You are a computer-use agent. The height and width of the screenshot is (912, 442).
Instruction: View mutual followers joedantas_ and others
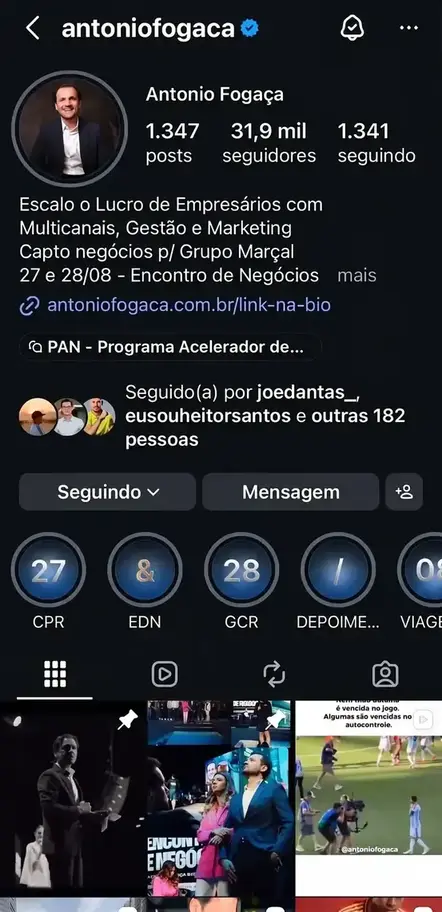coord(213,416)
